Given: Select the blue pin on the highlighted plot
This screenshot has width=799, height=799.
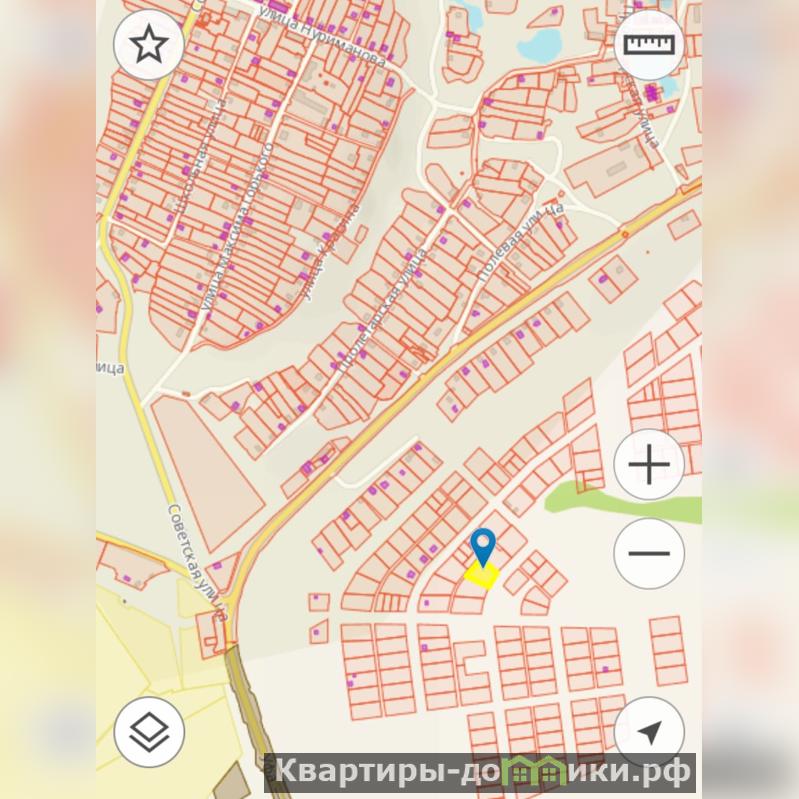Looking at the screenshot, I should pos(483,548).
